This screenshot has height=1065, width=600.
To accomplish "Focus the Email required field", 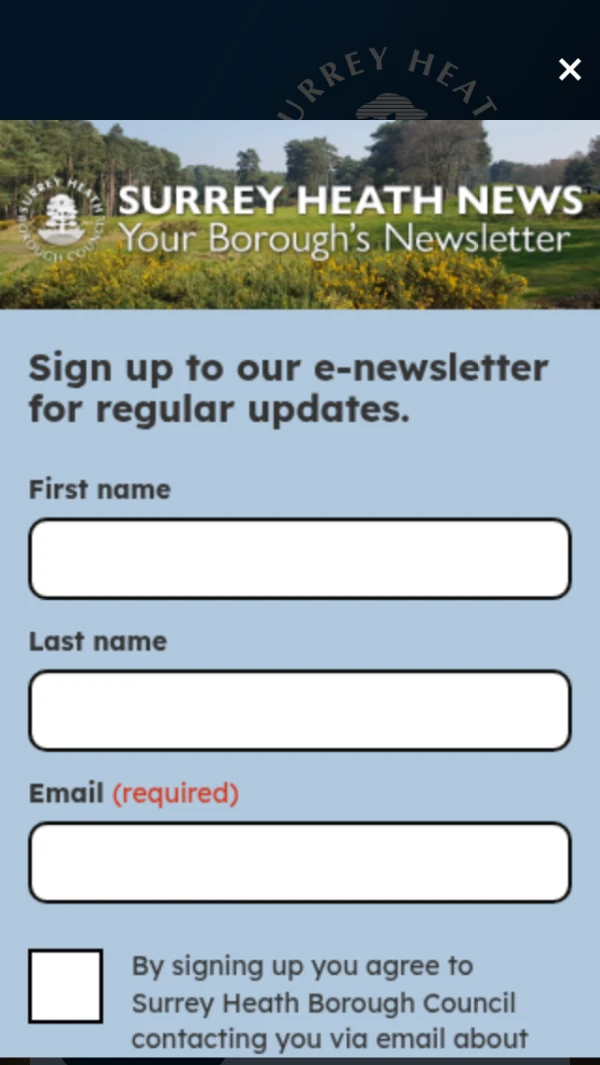I will point(299,863).
